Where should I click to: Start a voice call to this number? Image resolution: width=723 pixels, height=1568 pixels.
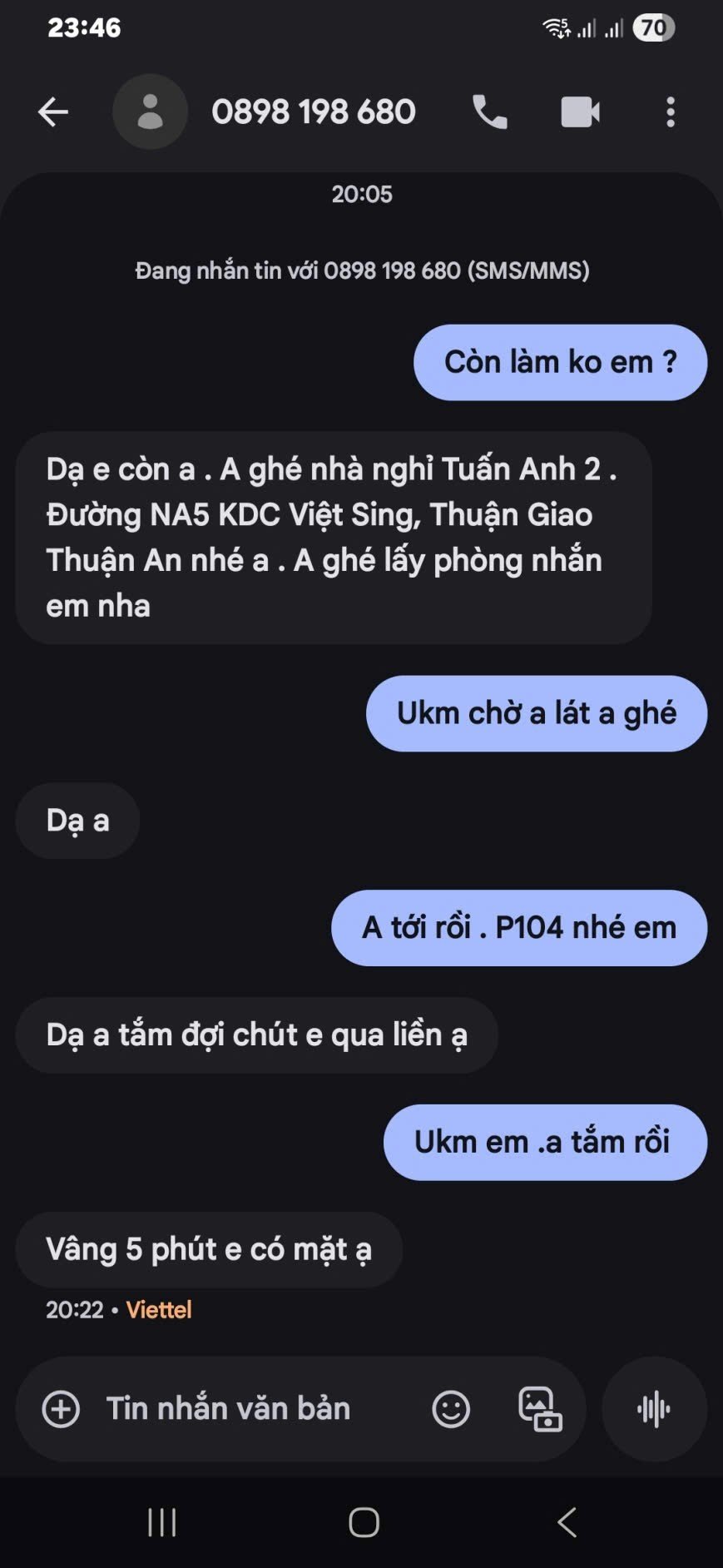coord(489,112)
